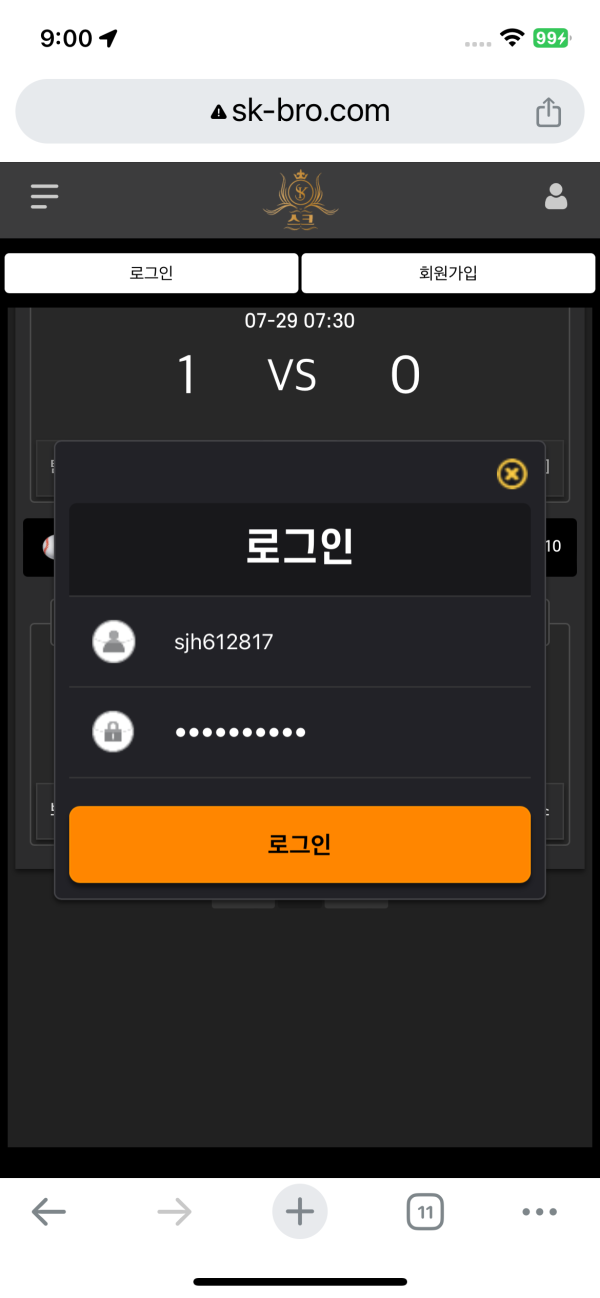This screenshot has height=1298, width=600.
Task: Share the page from address bar
Action: pos(548,112)
